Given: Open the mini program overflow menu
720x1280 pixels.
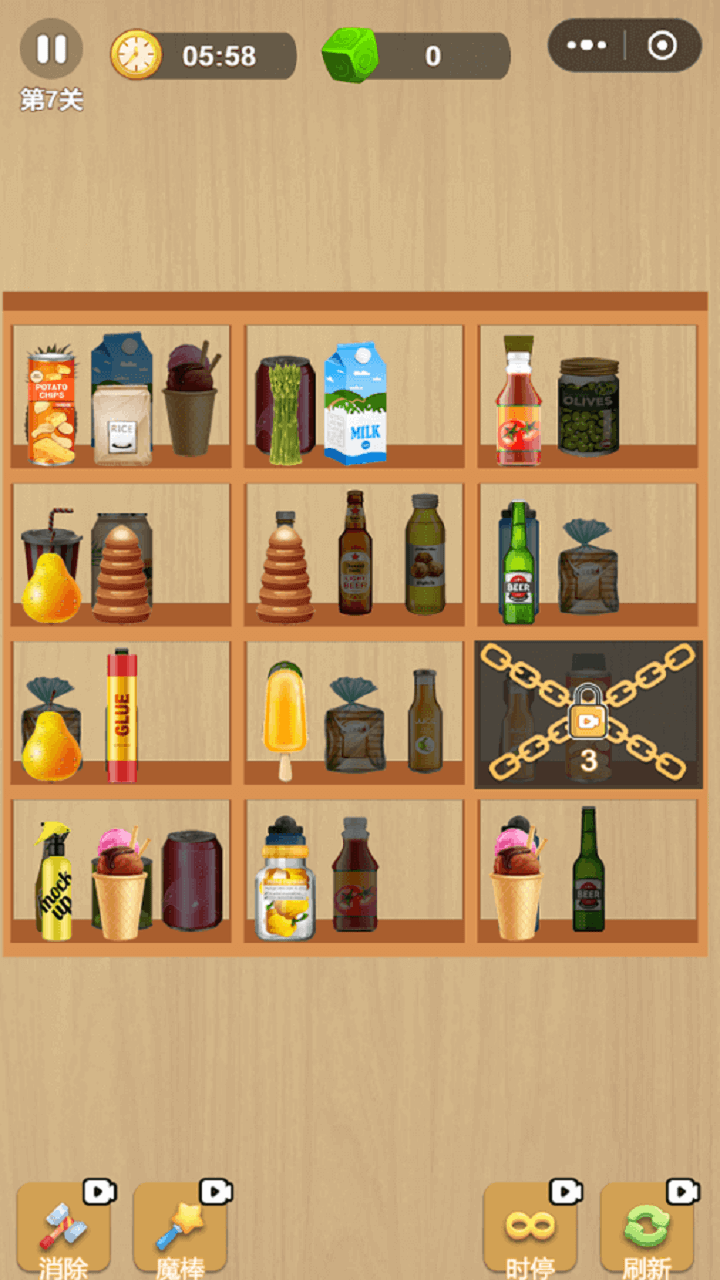Looking at the screenshot, I should pyautogui.click(x=587, y=45).
